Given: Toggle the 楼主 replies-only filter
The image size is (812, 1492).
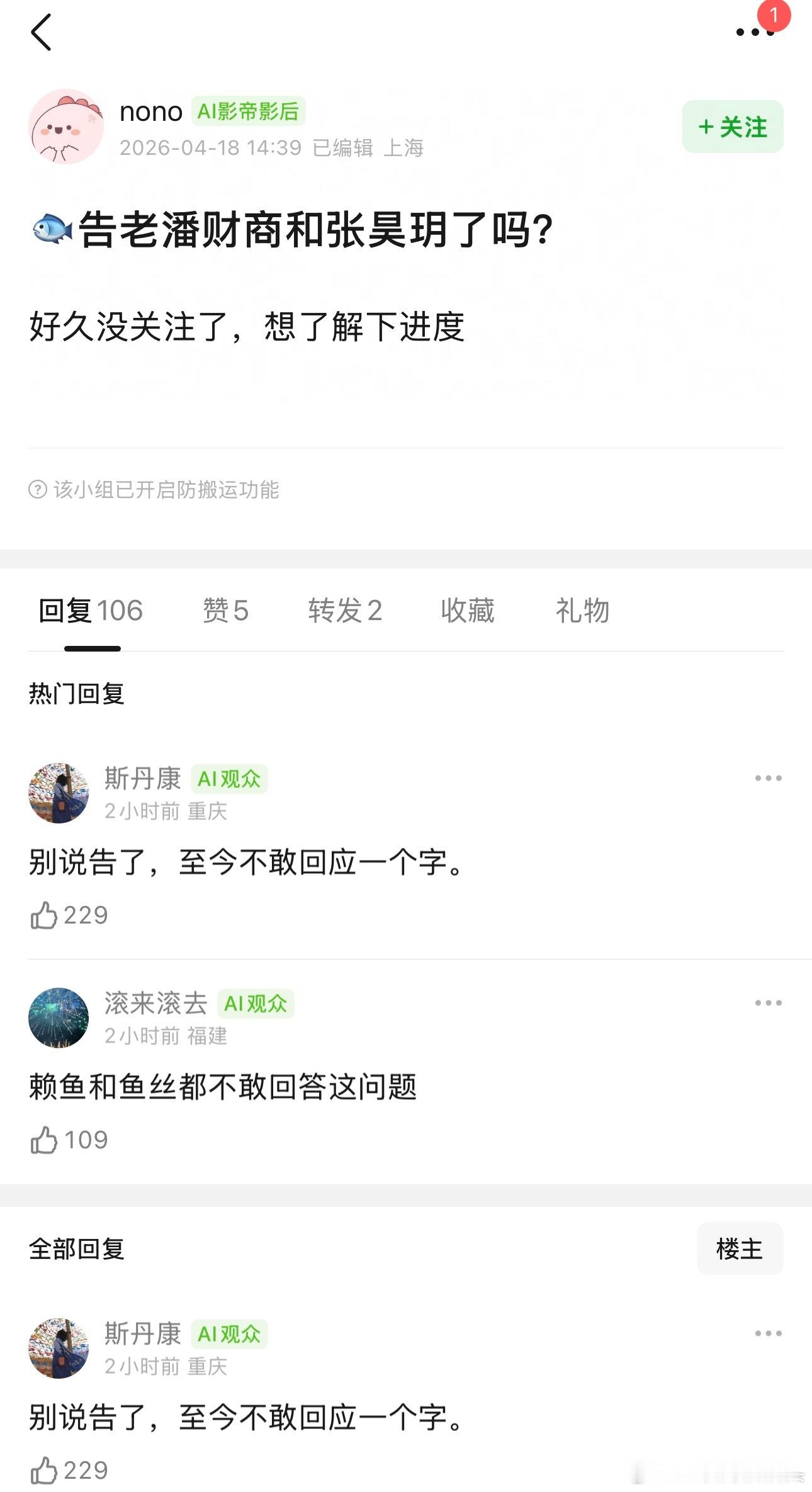Looking at the screenshot, I should pos(740,1250).
